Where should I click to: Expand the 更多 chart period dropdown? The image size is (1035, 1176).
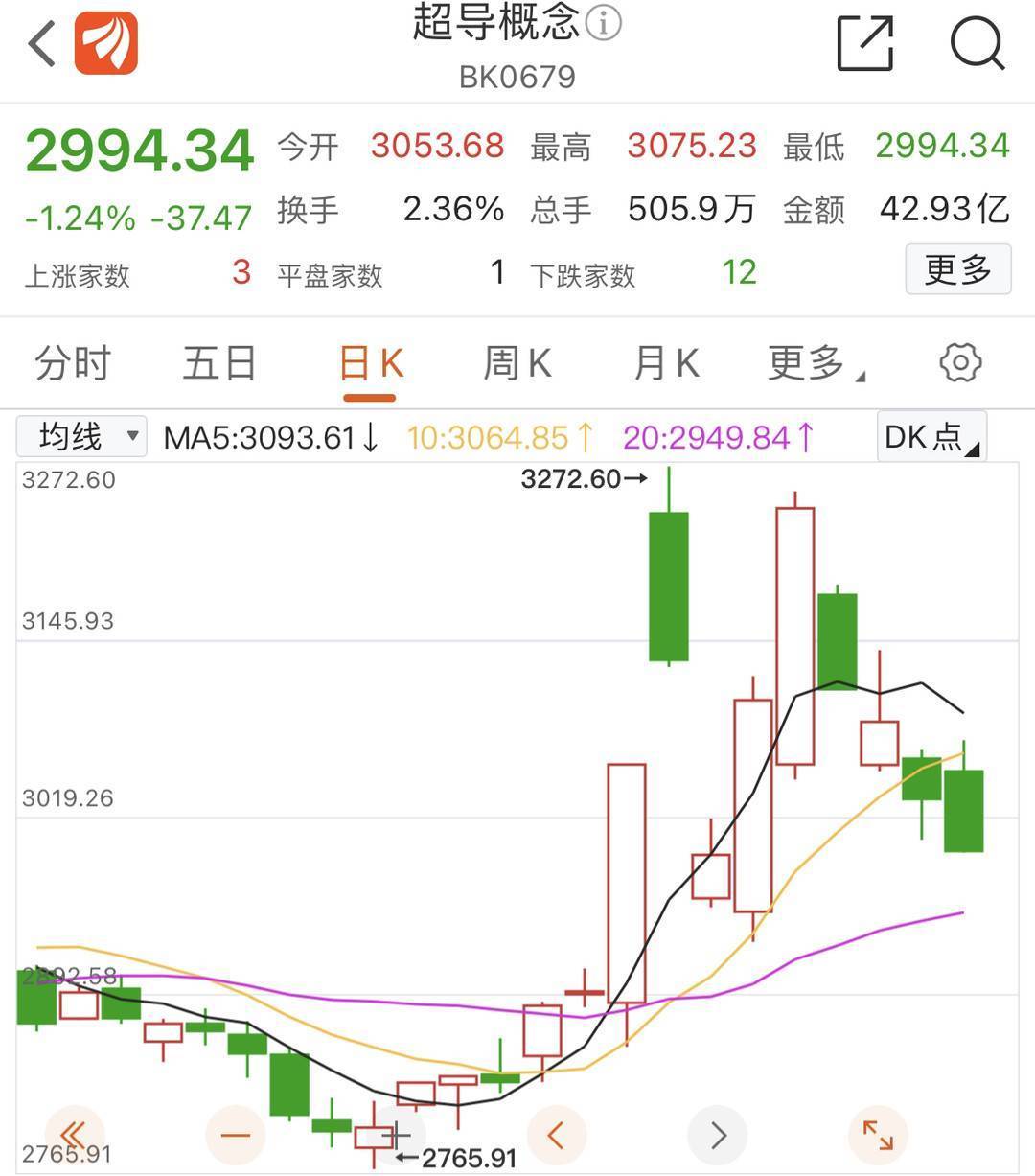[x=813, y=364]
